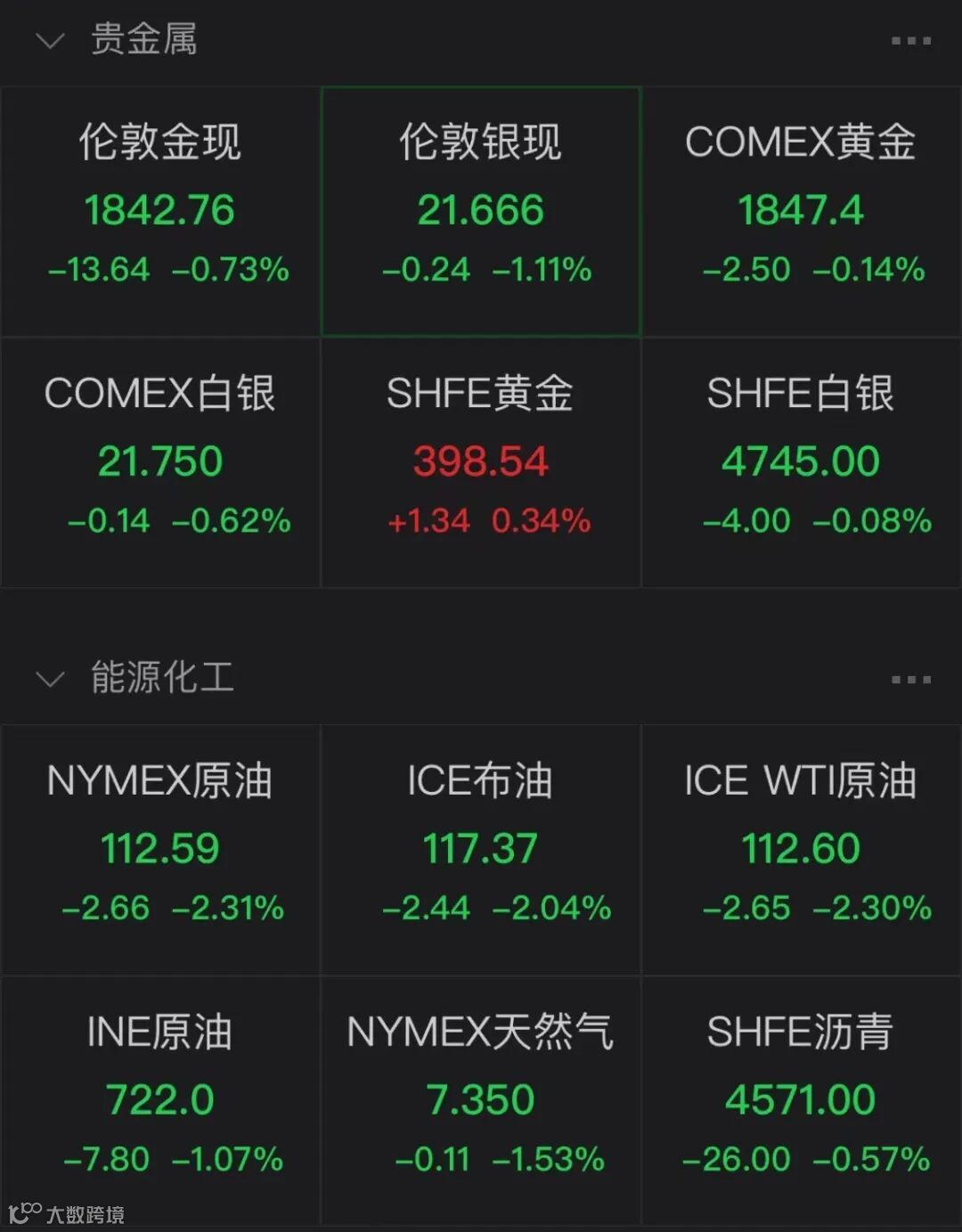Image resolution: width=962 pixels, height=1232 pixels.
Task: Open INE原油 details
Action: 160,1101
